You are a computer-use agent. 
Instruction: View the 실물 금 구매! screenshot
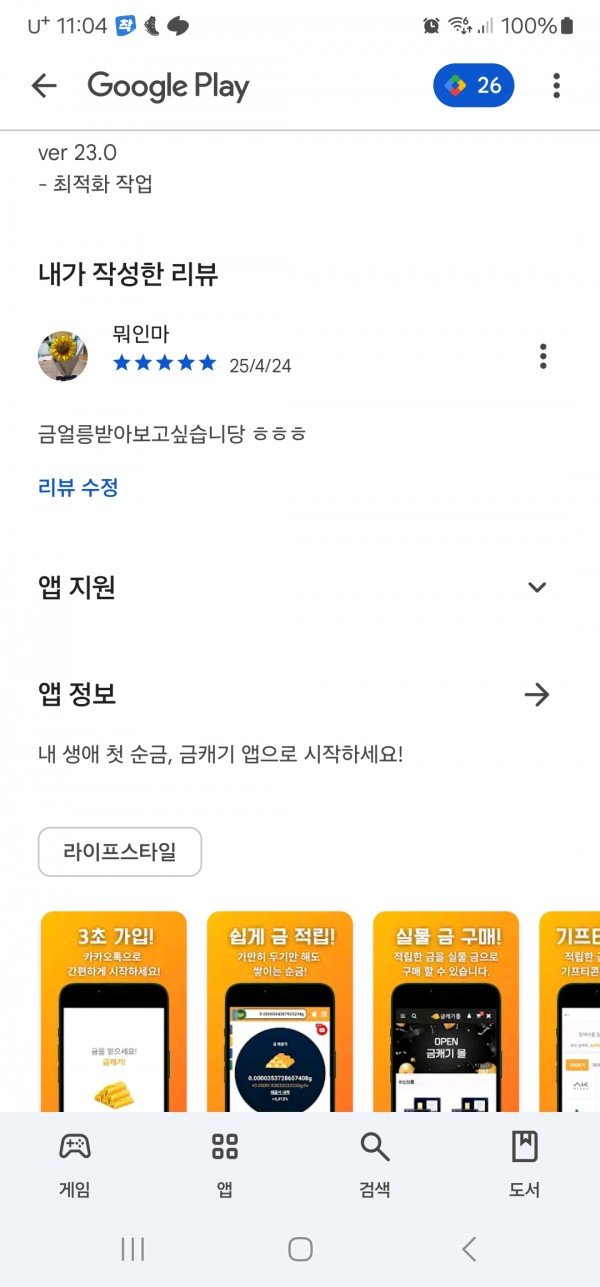pyautogui.click(x=446, y=1011)
